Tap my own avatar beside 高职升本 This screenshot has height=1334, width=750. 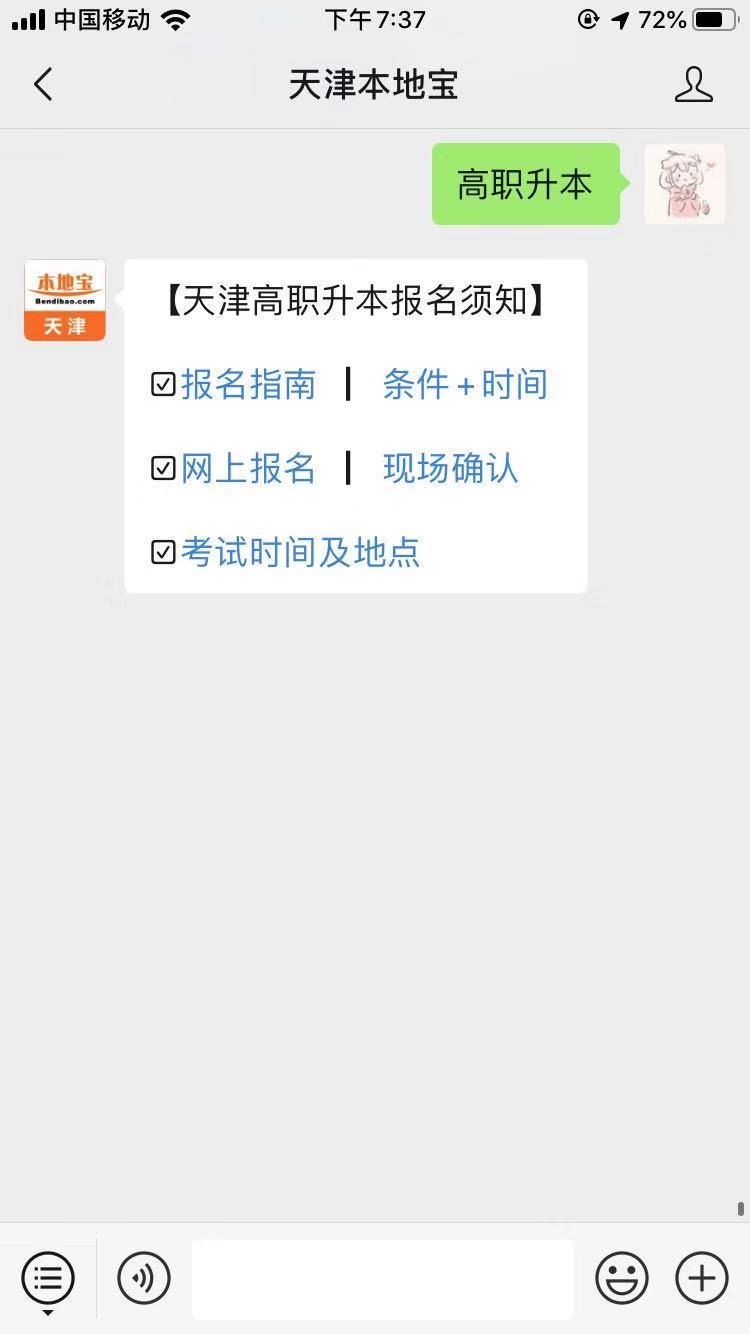point(684,184)
